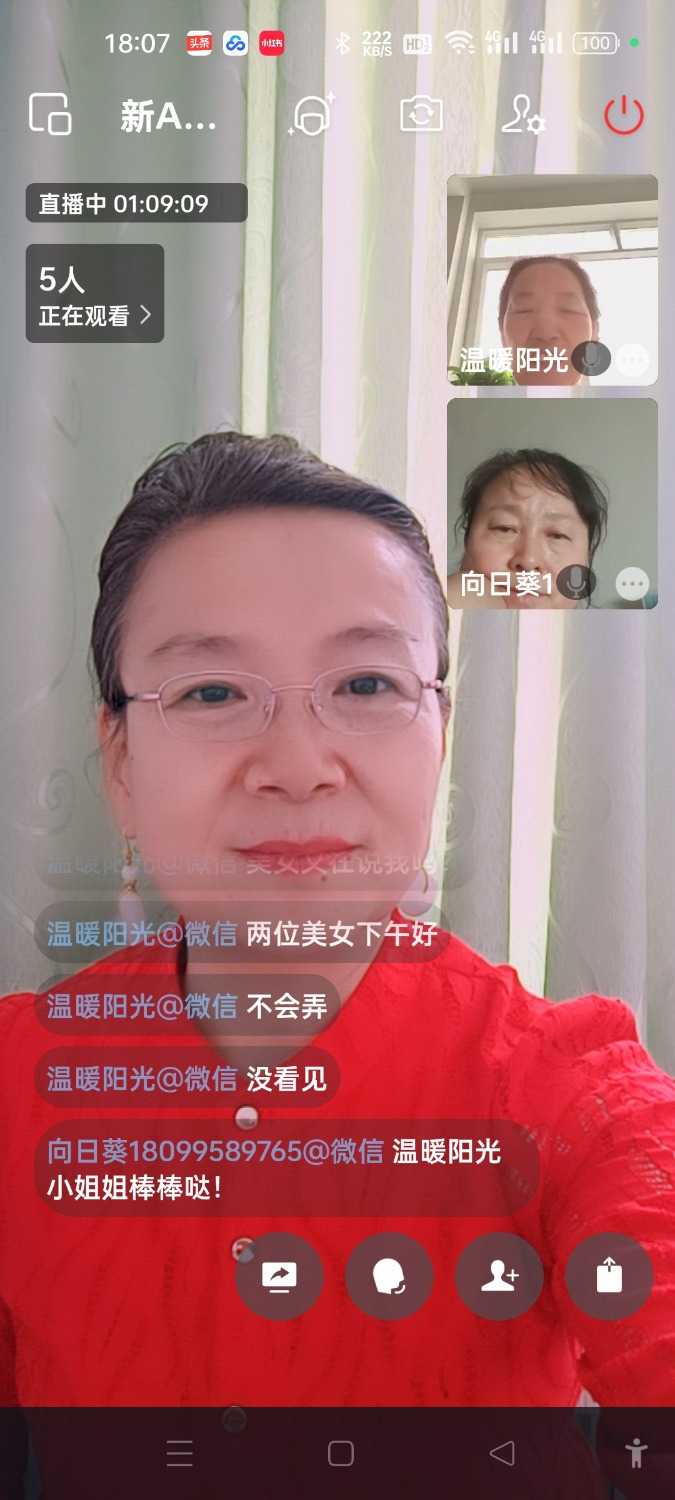This screenshot has height=1500, width=675.
Task: Open 温暖阳光's video tile
Action: pyautogui.click(x=551, y=265)
